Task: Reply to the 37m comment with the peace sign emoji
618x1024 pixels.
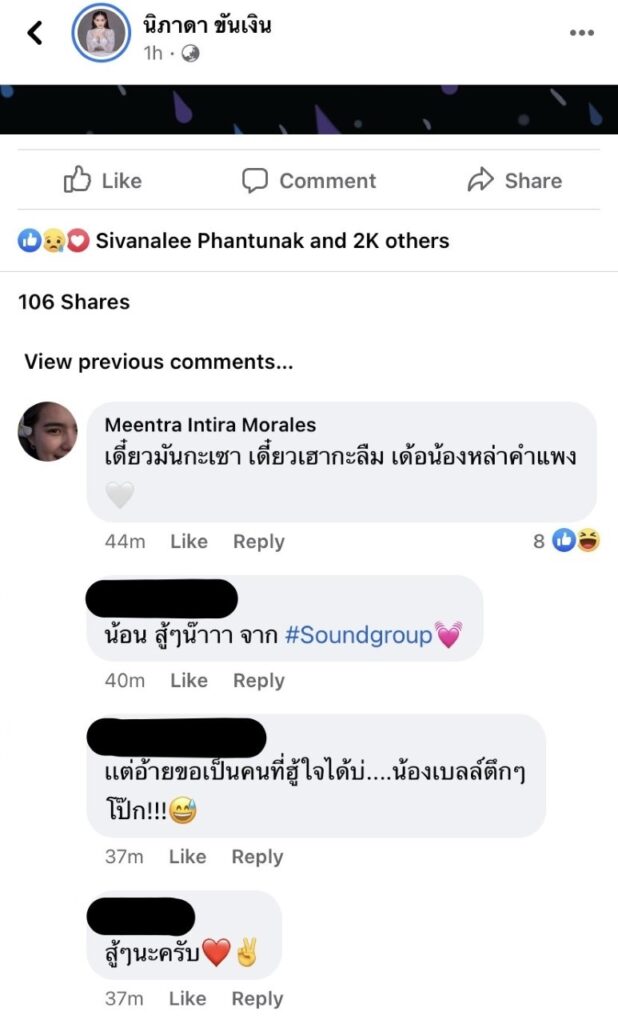Action: [258, 998]
